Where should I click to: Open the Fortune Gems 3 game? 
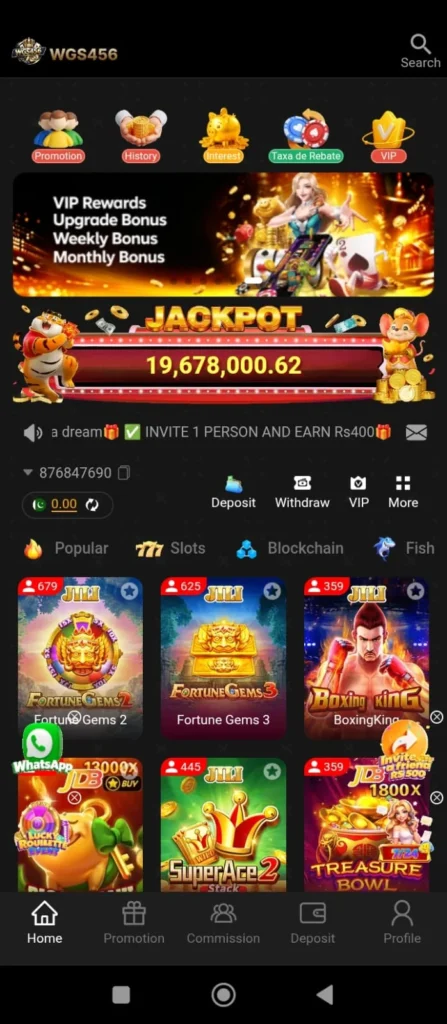(x=224, y=658)
